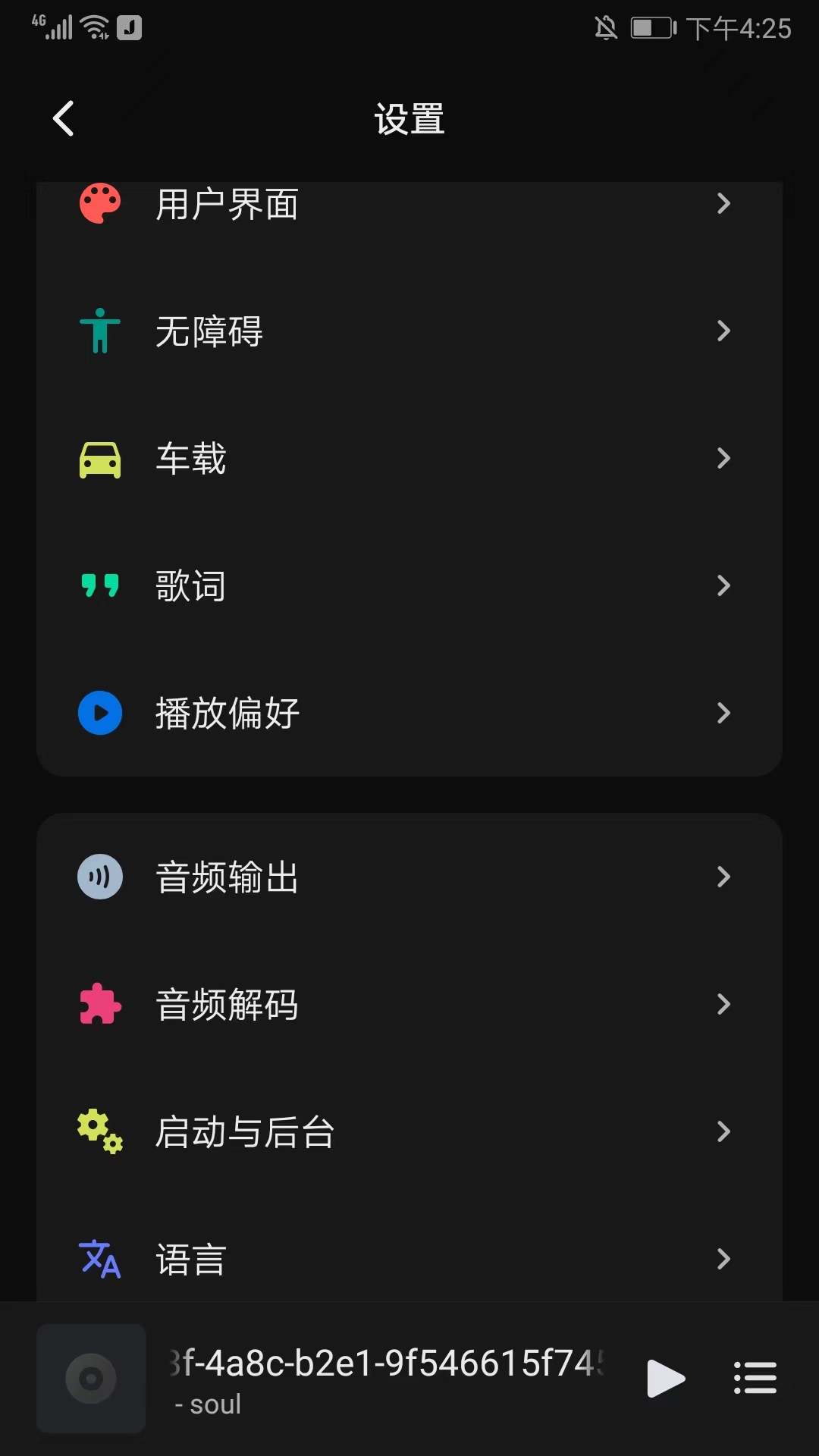Expand the 音频输出 settings entry
Screen dimensions: 819x1456
click(409, 877)
